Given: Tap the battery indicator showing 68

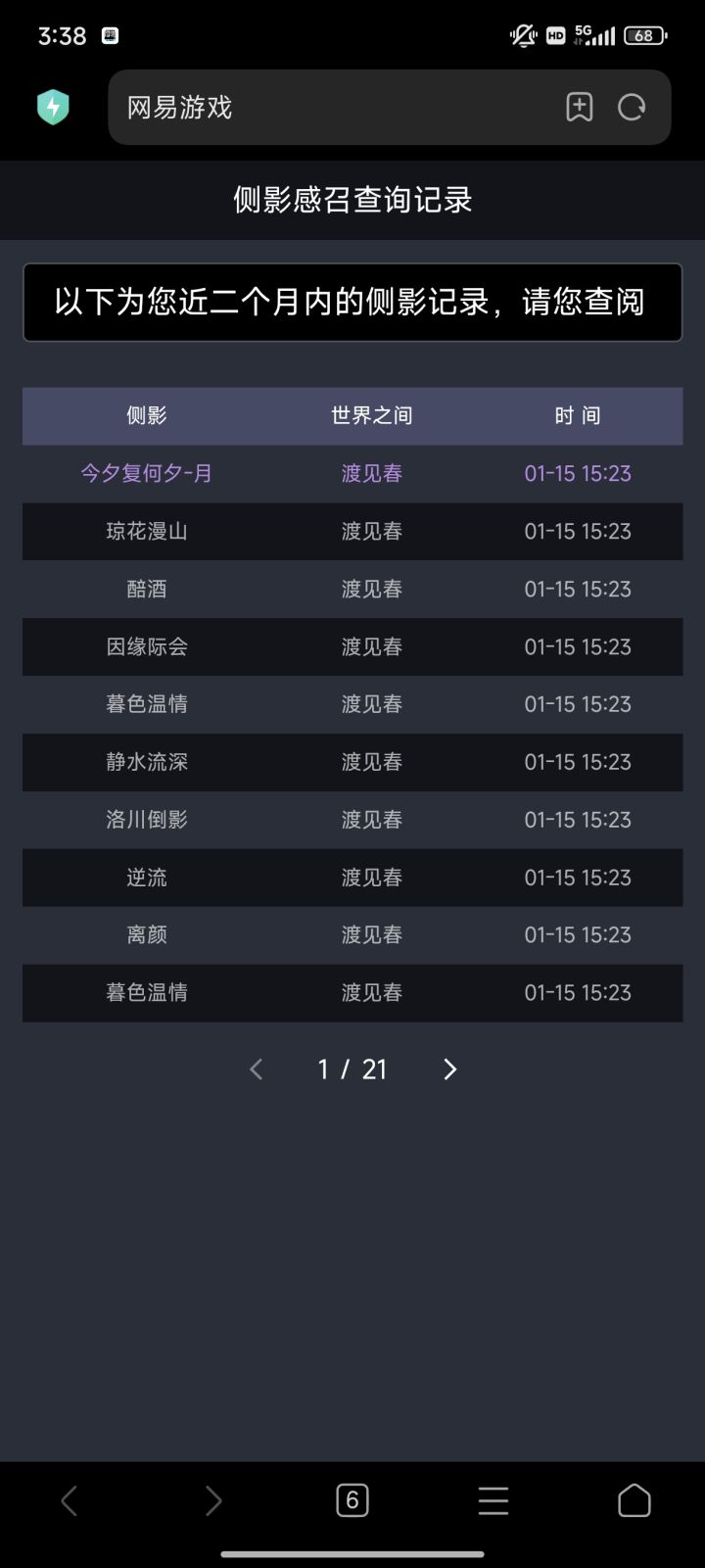Looking at the screenshot, I should click(648, 35).
